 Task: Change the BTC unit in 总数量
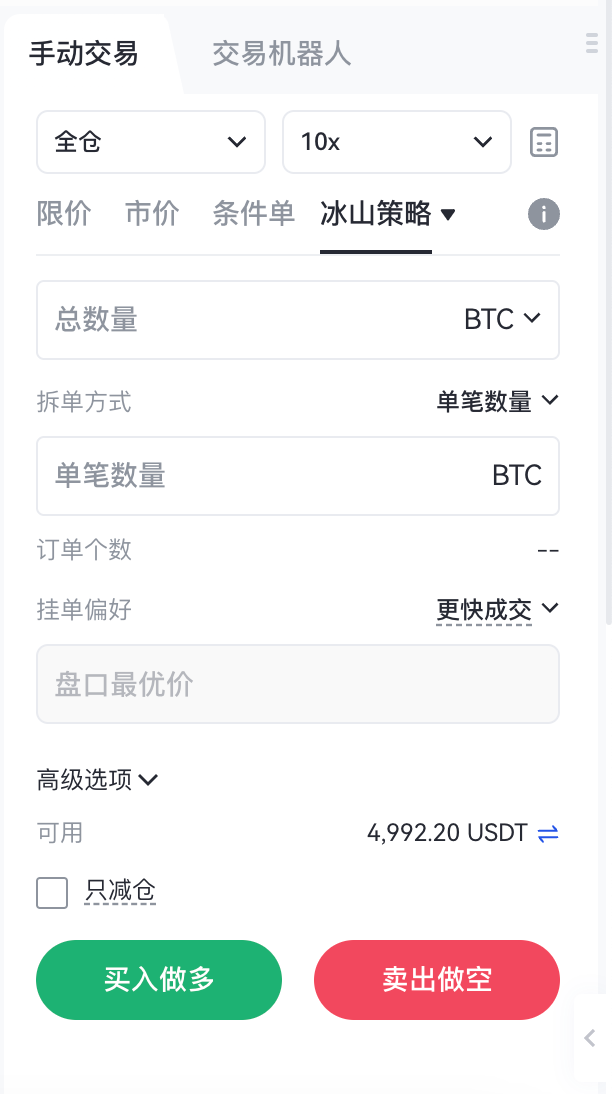tap(502, 320)
